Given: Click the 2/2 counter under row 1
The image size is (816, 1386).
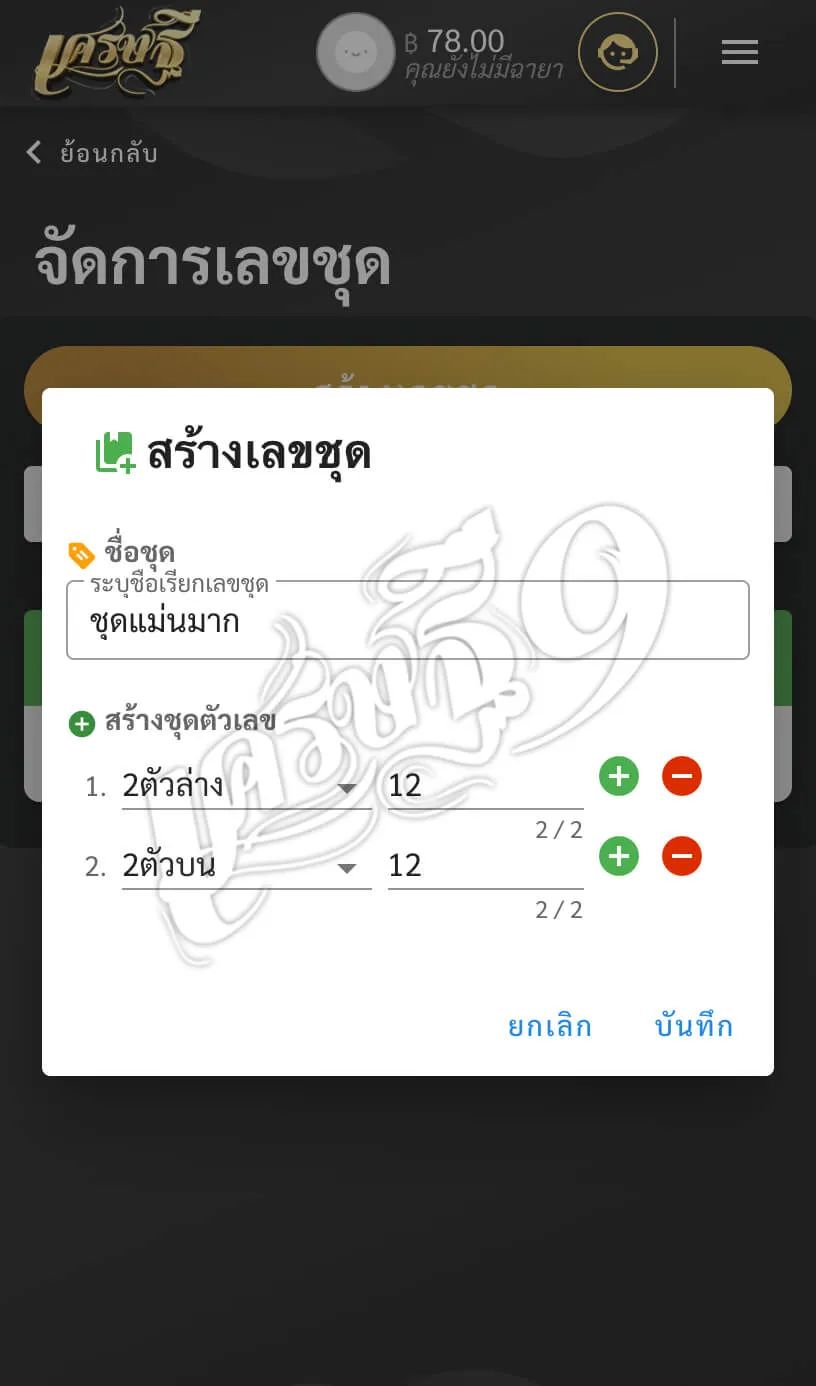Looking at the screenshot, I should point(558,829).
